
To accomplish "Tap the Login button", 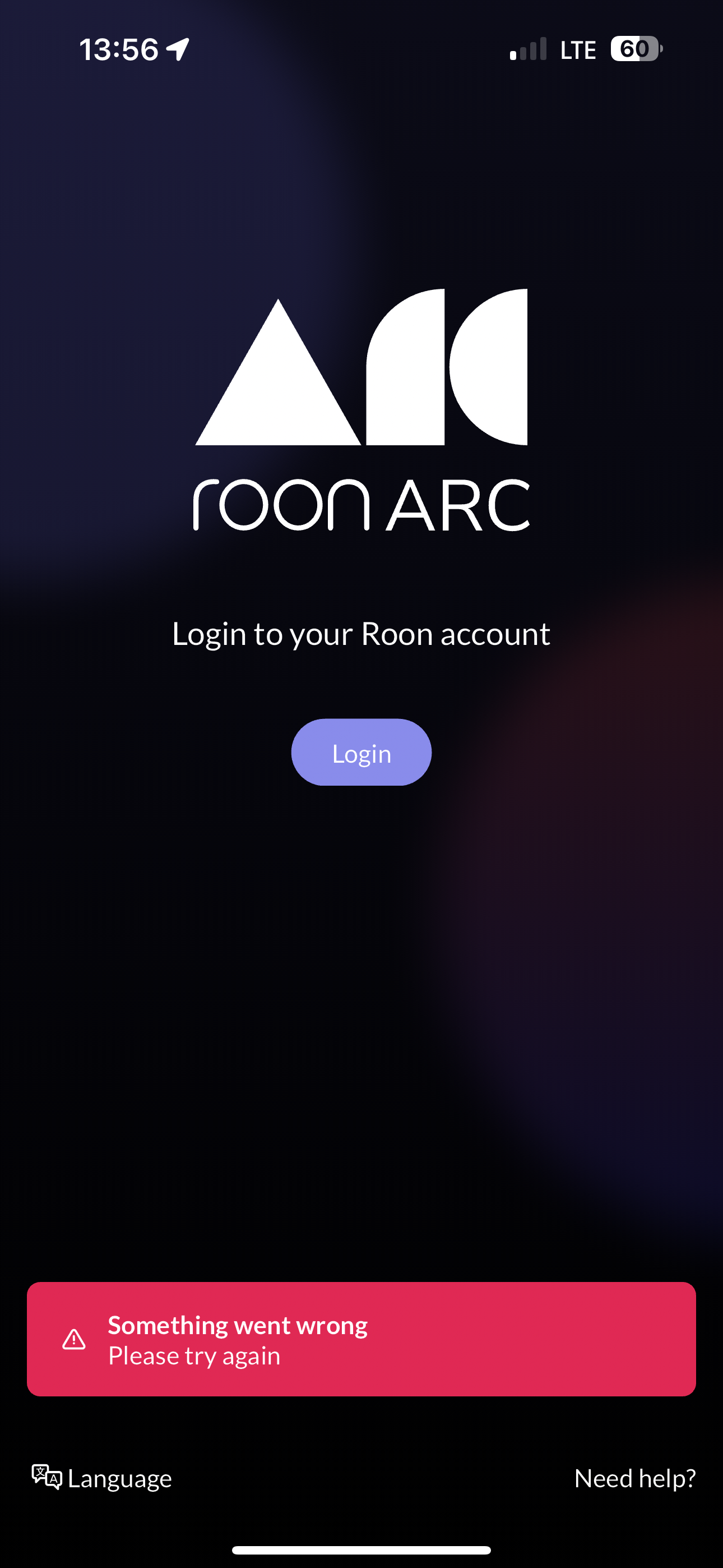I will pyautogui.click(x=361, y=753).
